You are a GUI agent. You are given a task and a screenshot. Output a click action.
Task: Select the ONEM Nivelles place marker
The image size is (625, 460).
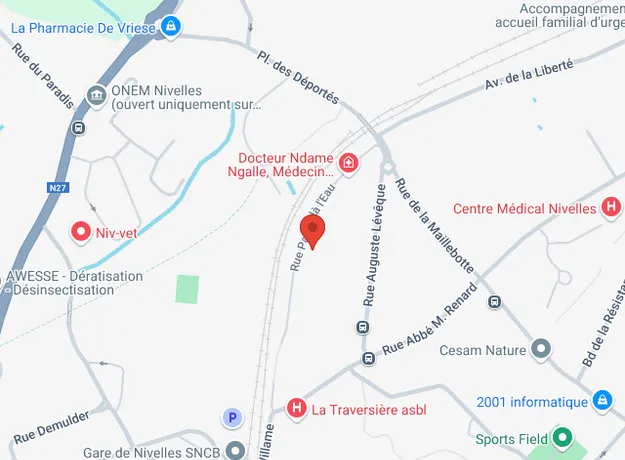pyautogui.click(x=97, y=95)
